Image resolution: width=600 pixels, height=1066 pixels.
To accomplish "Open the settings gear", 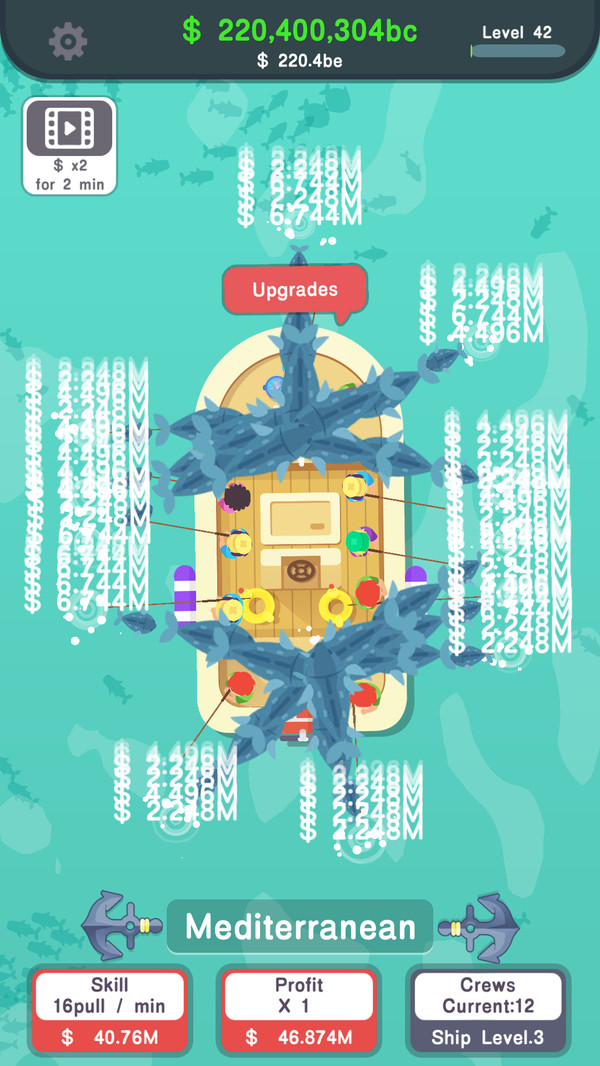I will click(x=68, y=41).
